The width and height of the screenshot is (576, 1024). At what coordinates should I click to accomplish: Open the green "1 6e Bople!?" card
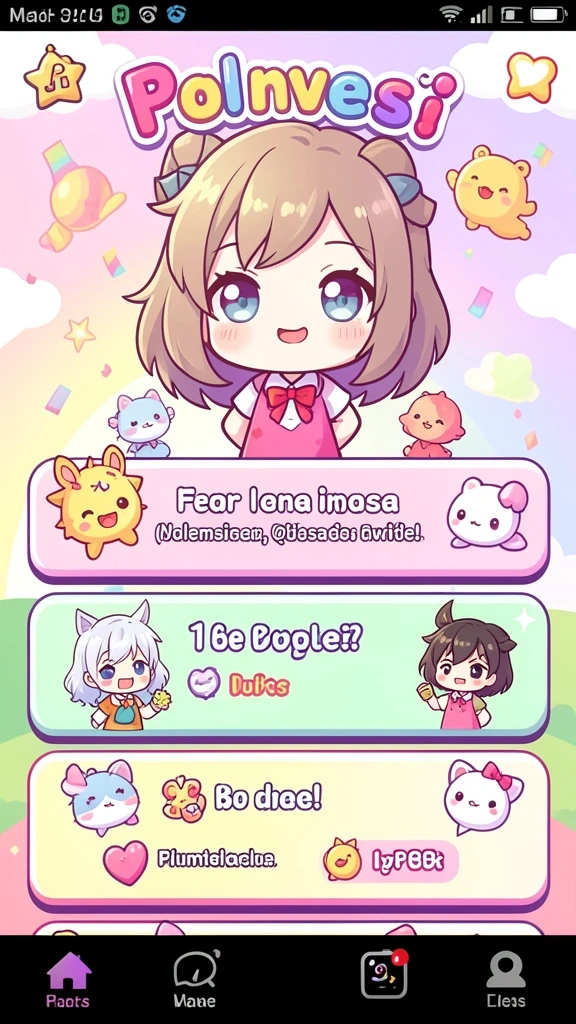288,666
